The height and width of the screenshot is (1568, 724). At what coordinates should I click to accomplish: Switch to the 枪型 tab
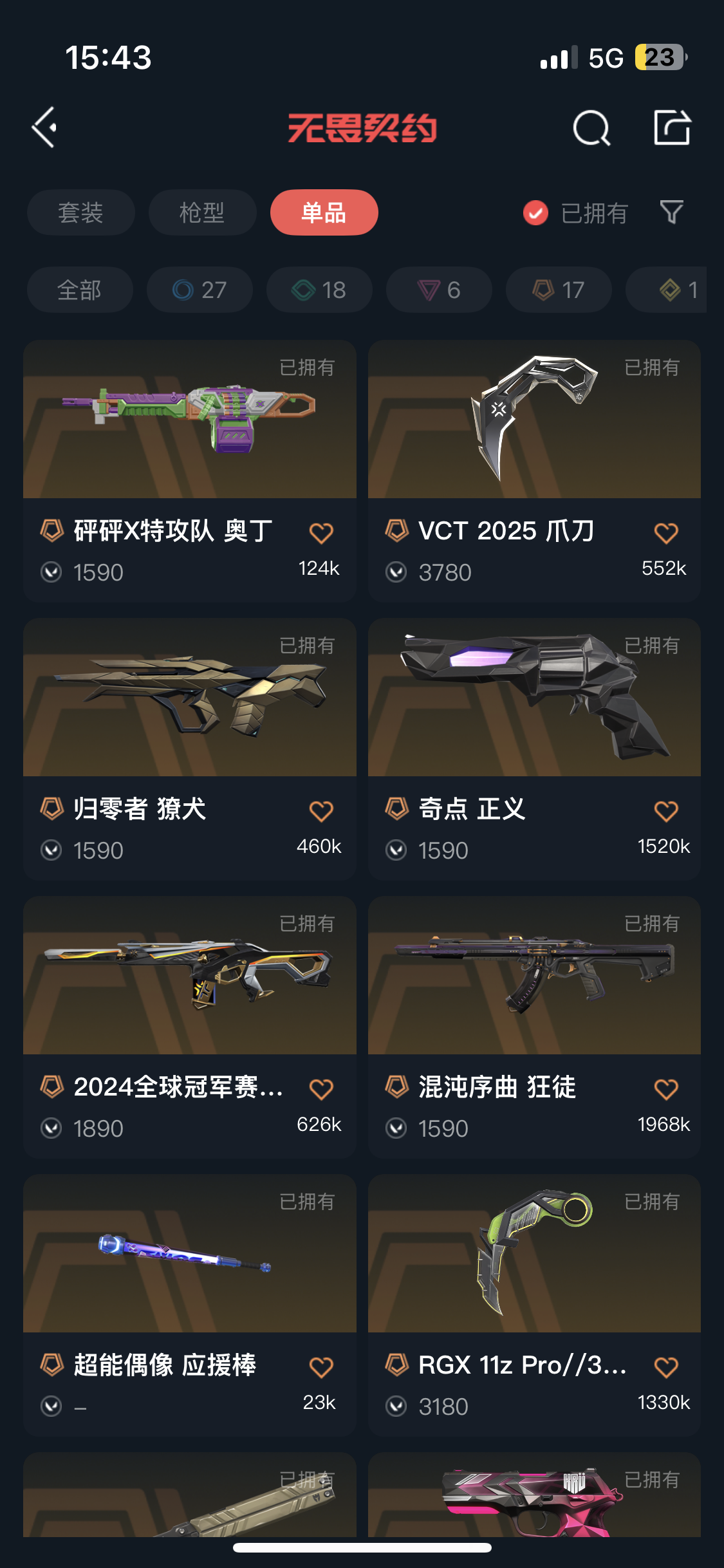(202, 212)
